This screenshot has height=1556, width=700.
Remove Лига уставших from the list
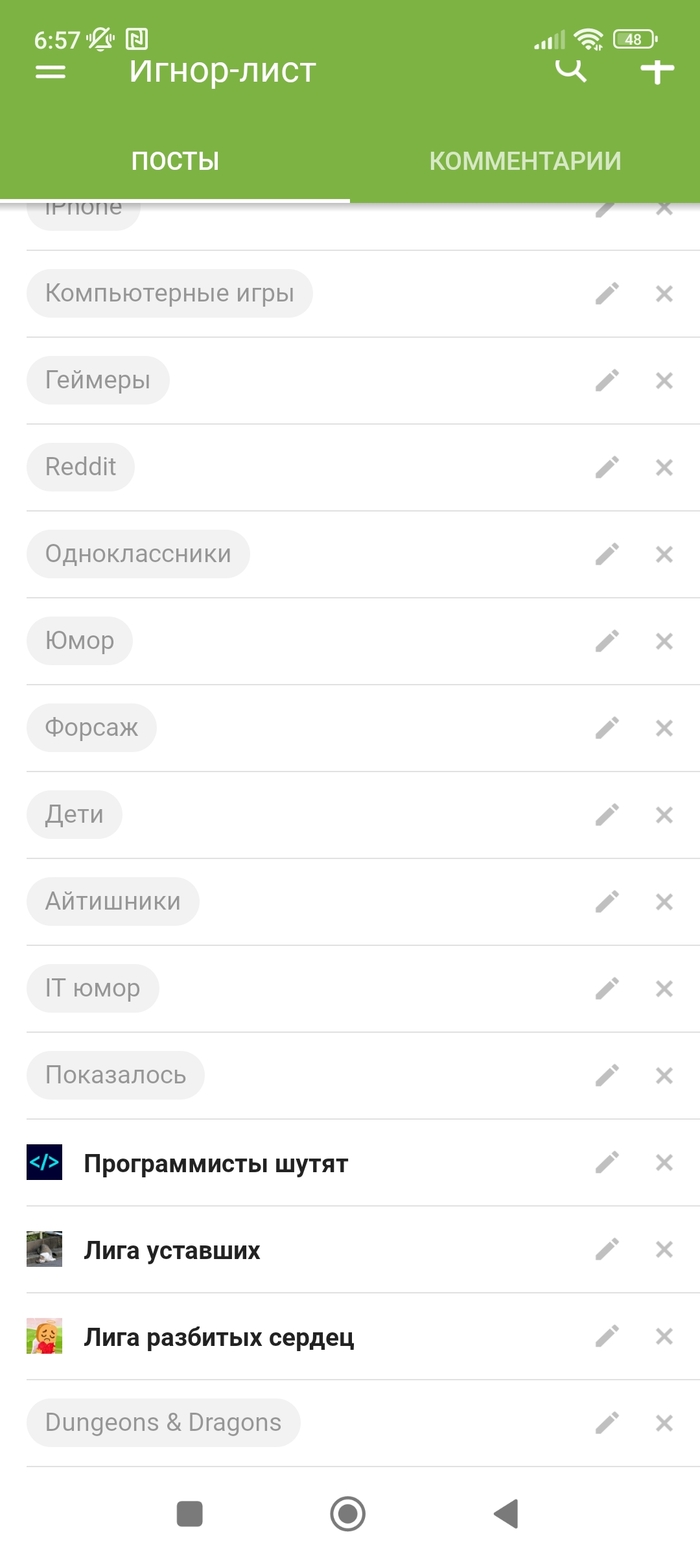click(x=664, y=1250)
